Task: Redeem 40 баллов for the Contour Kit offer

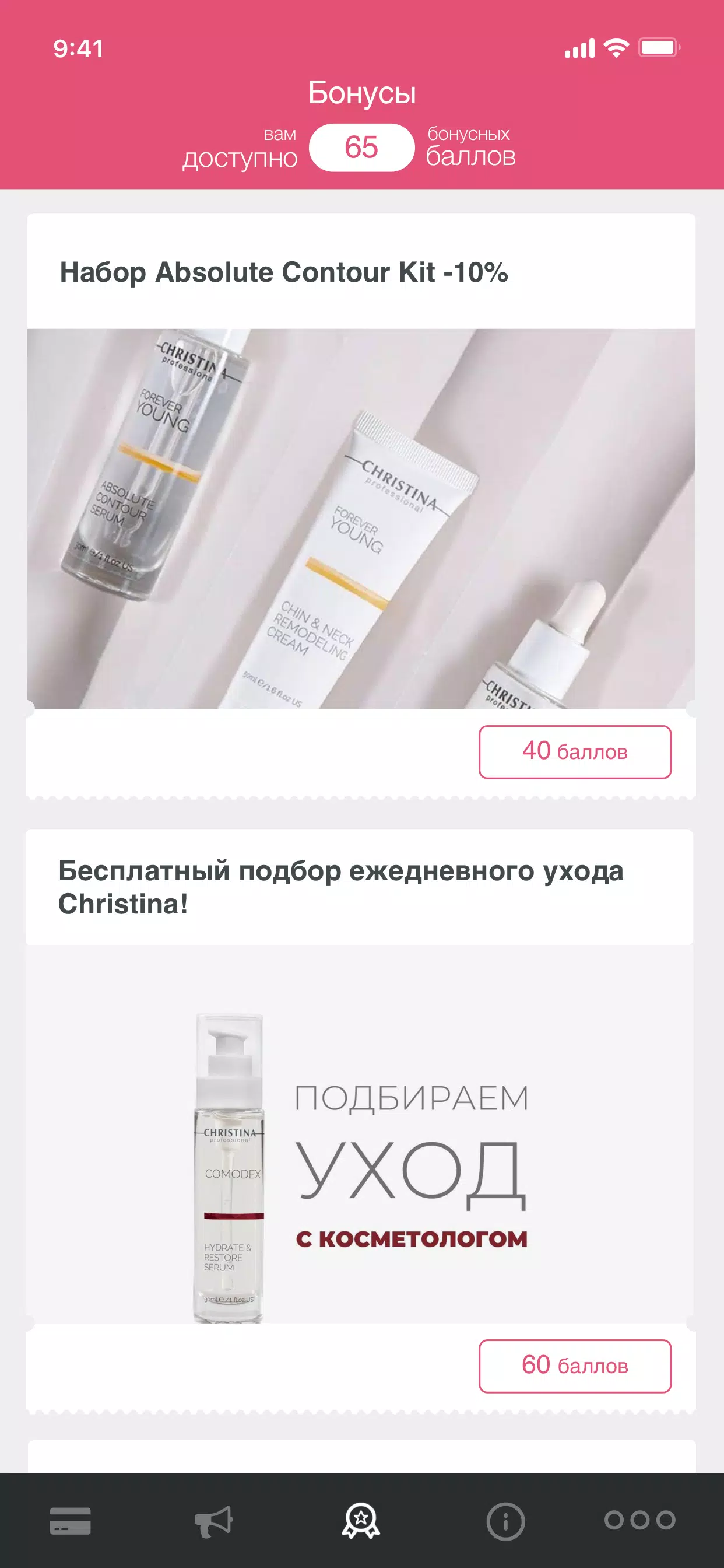Action: (x=574, y=752)
